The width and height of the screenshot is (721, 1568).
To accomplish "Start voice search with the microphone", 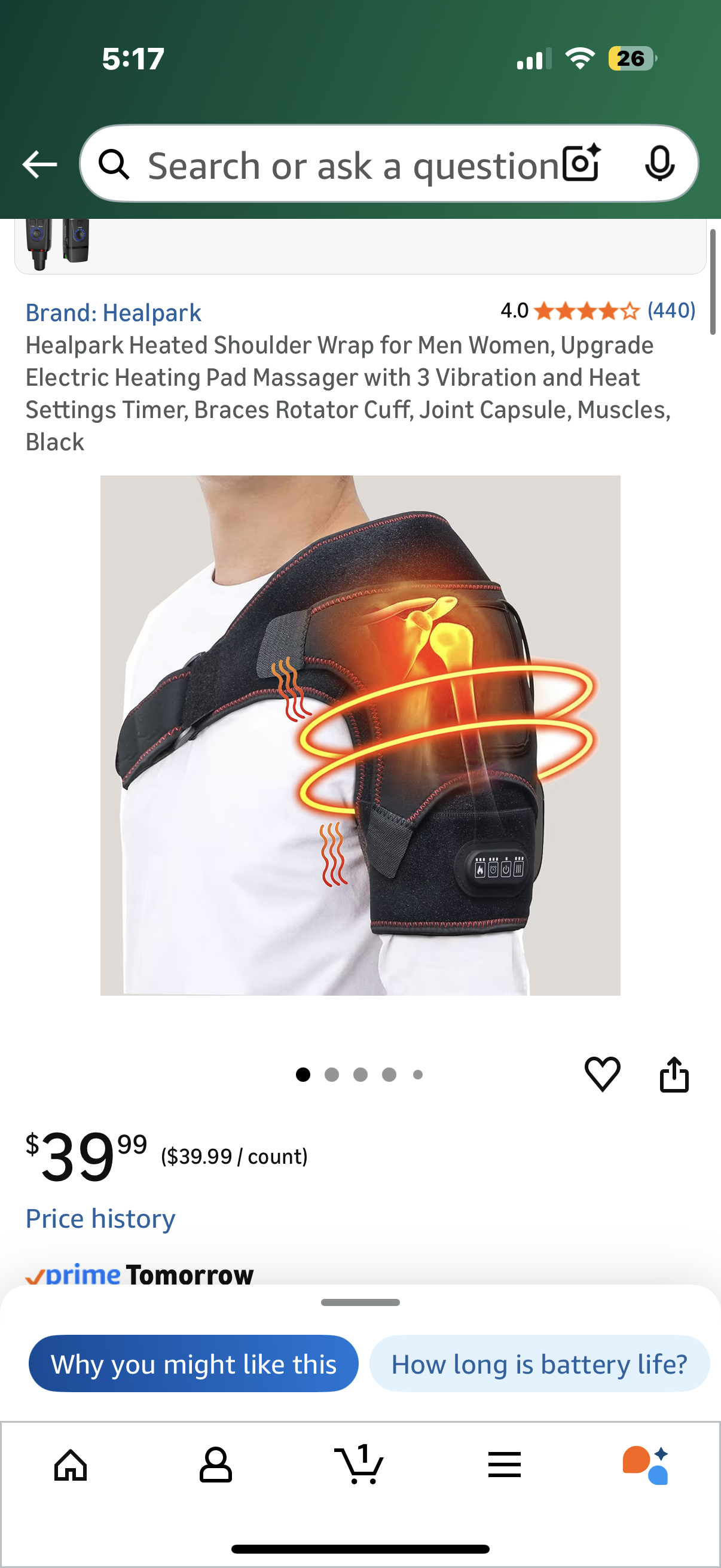I will (x=659, y=164).
